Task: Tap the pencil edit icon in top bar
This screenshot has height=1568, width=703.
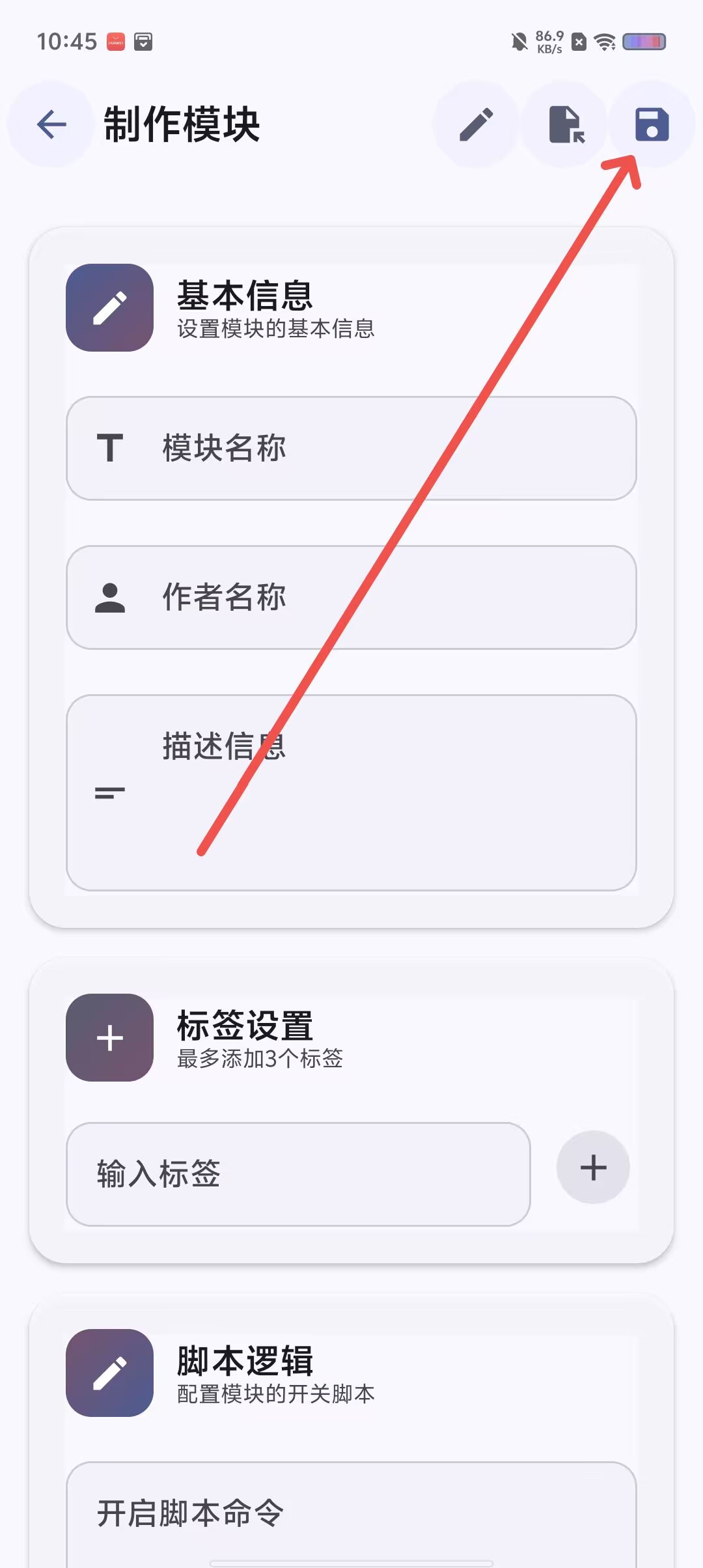Action: (x=476, y=124)
